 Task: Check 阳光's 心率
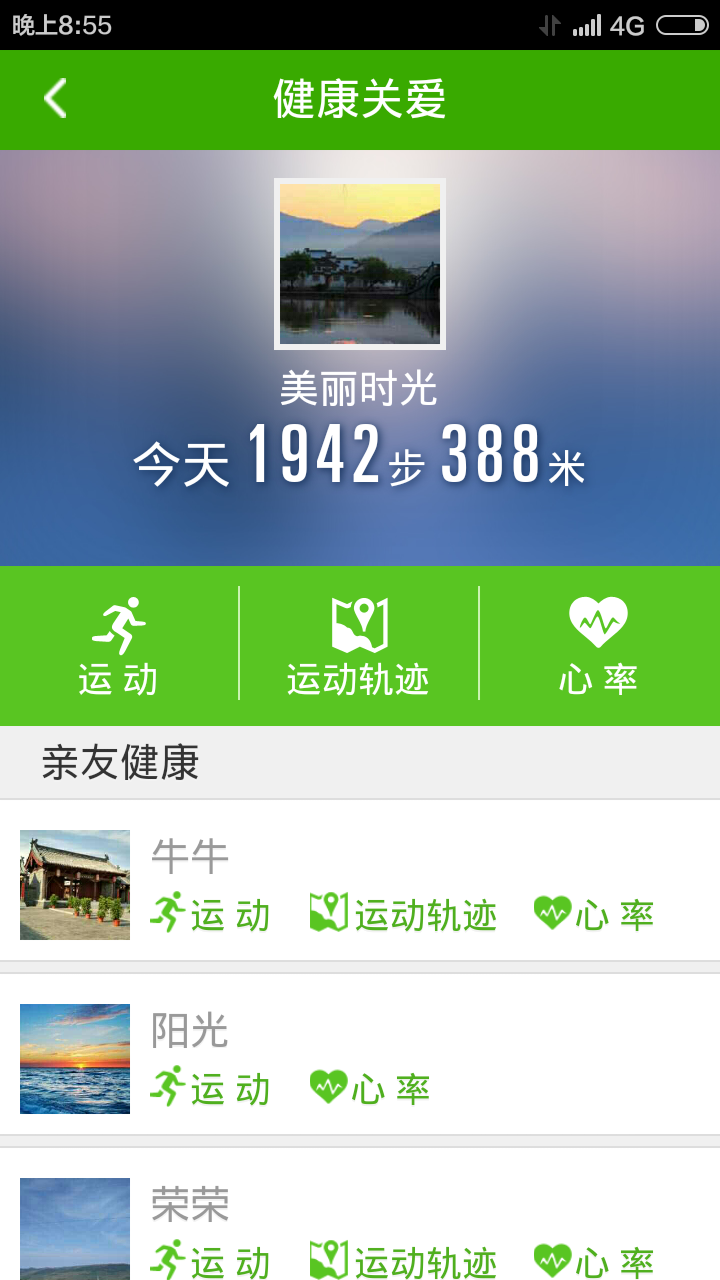pos(370,1088)
